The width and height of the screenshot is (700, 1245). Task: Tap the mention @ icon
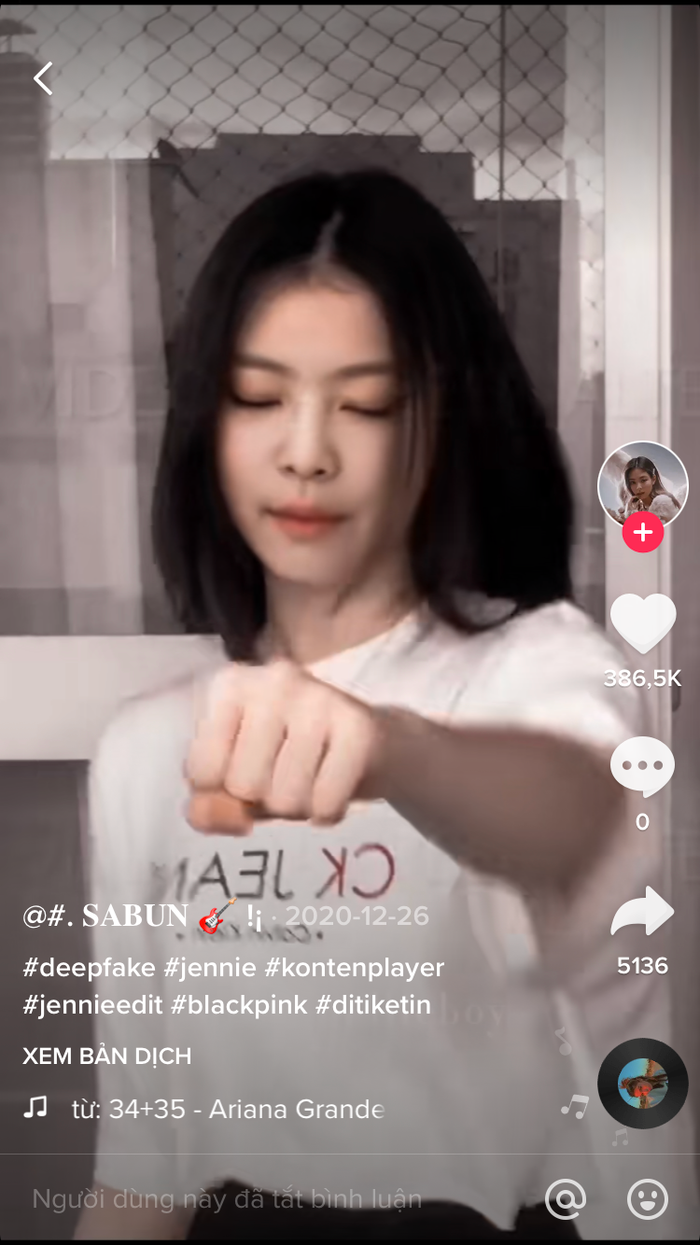pyautogui.click(x=565, y=1198)
